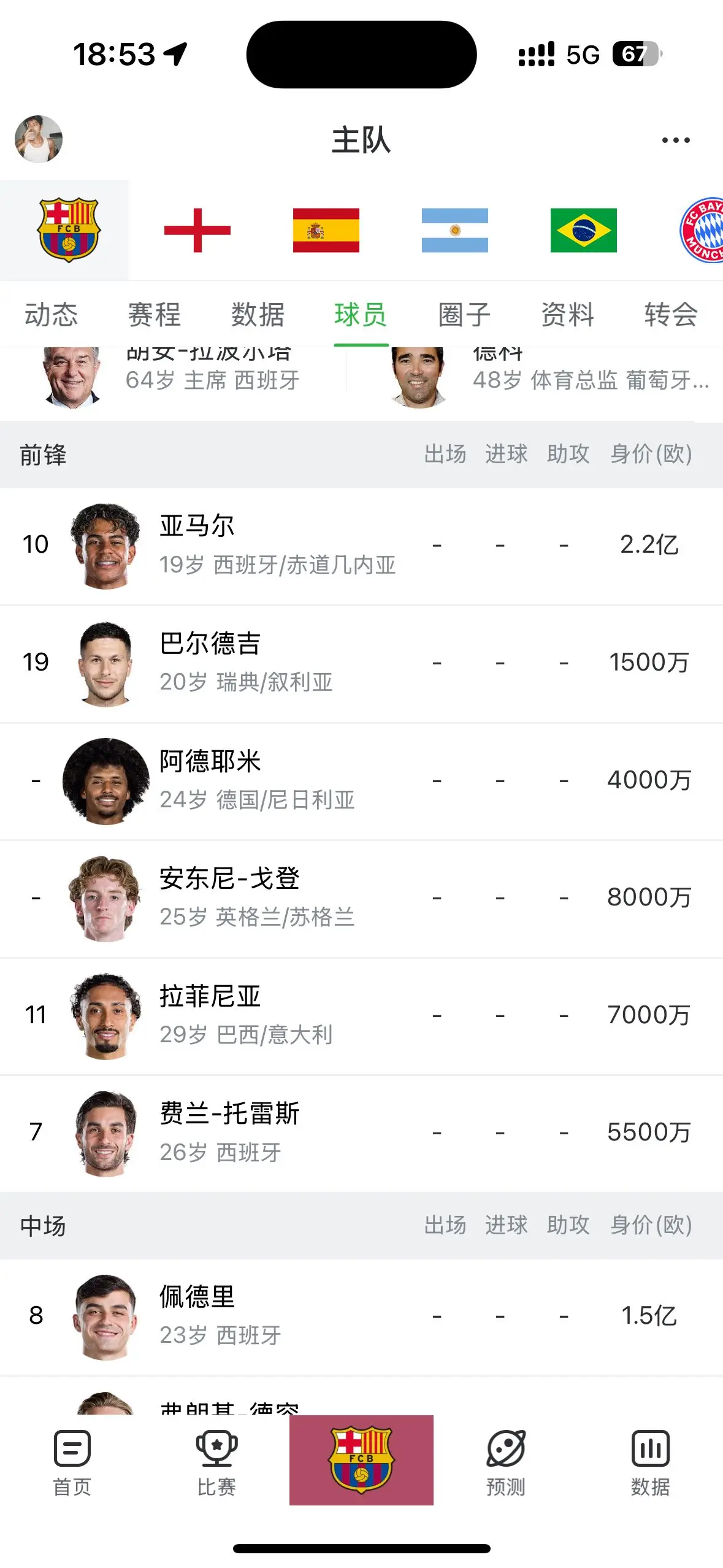Switch to the 动态 tab
Screen dimensions: 723x1568
[x=52, y=315]
